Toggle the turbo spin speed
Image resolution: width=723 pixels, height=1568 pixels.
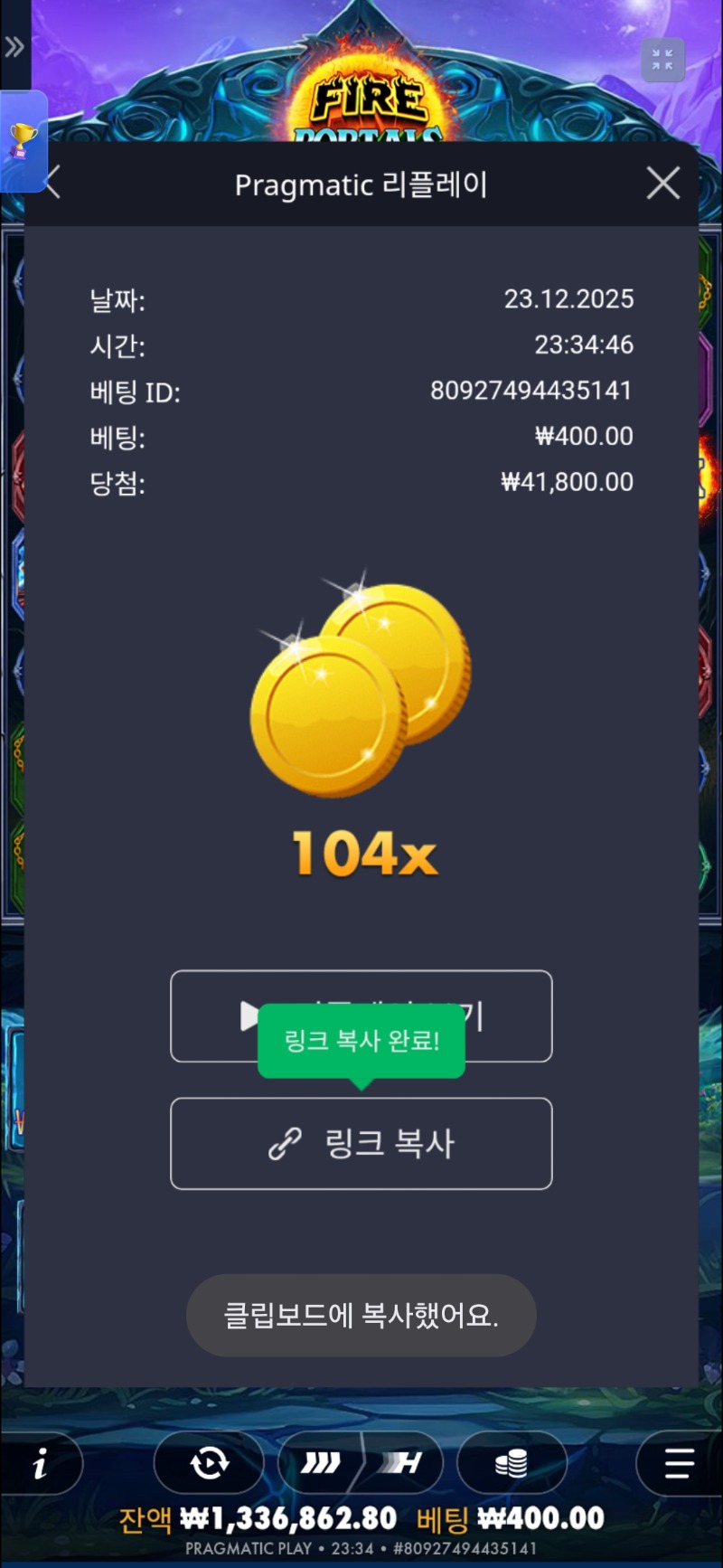click(x=361, y=1463)
